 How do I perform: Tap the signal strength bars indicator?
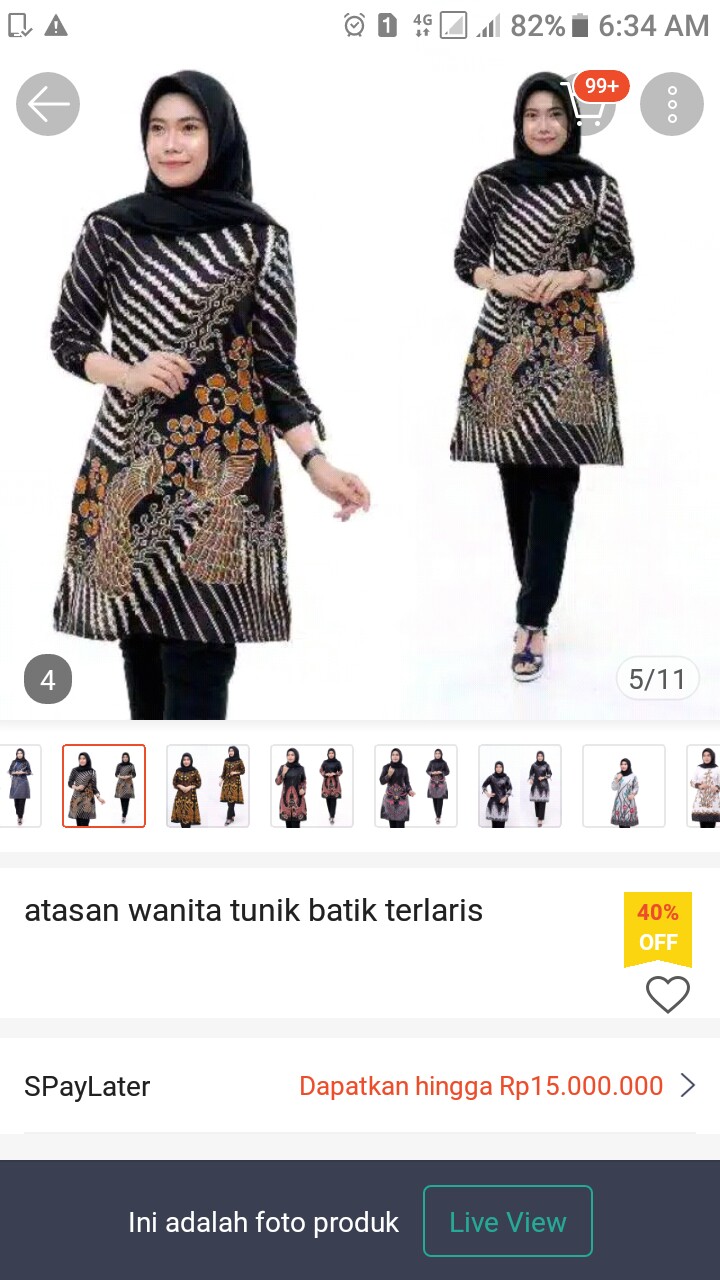(488, 25)
